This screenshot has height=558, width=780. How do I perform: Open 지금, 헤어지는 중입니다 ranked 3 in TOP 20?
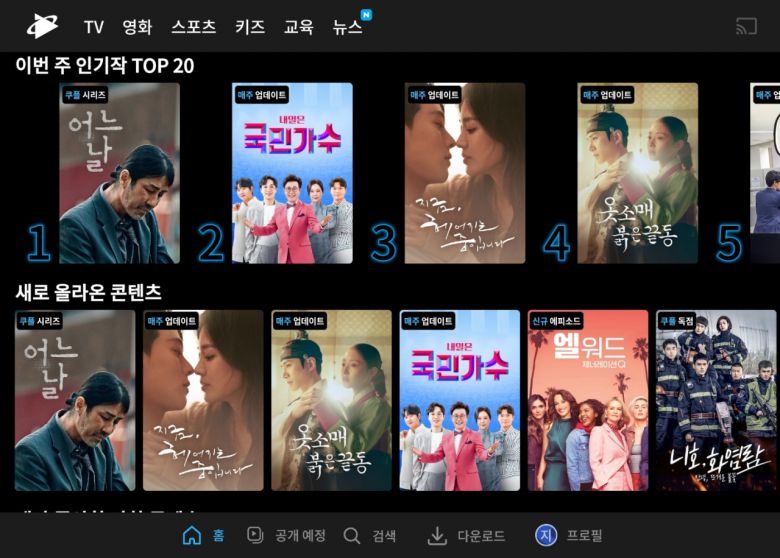click(465, 173)
